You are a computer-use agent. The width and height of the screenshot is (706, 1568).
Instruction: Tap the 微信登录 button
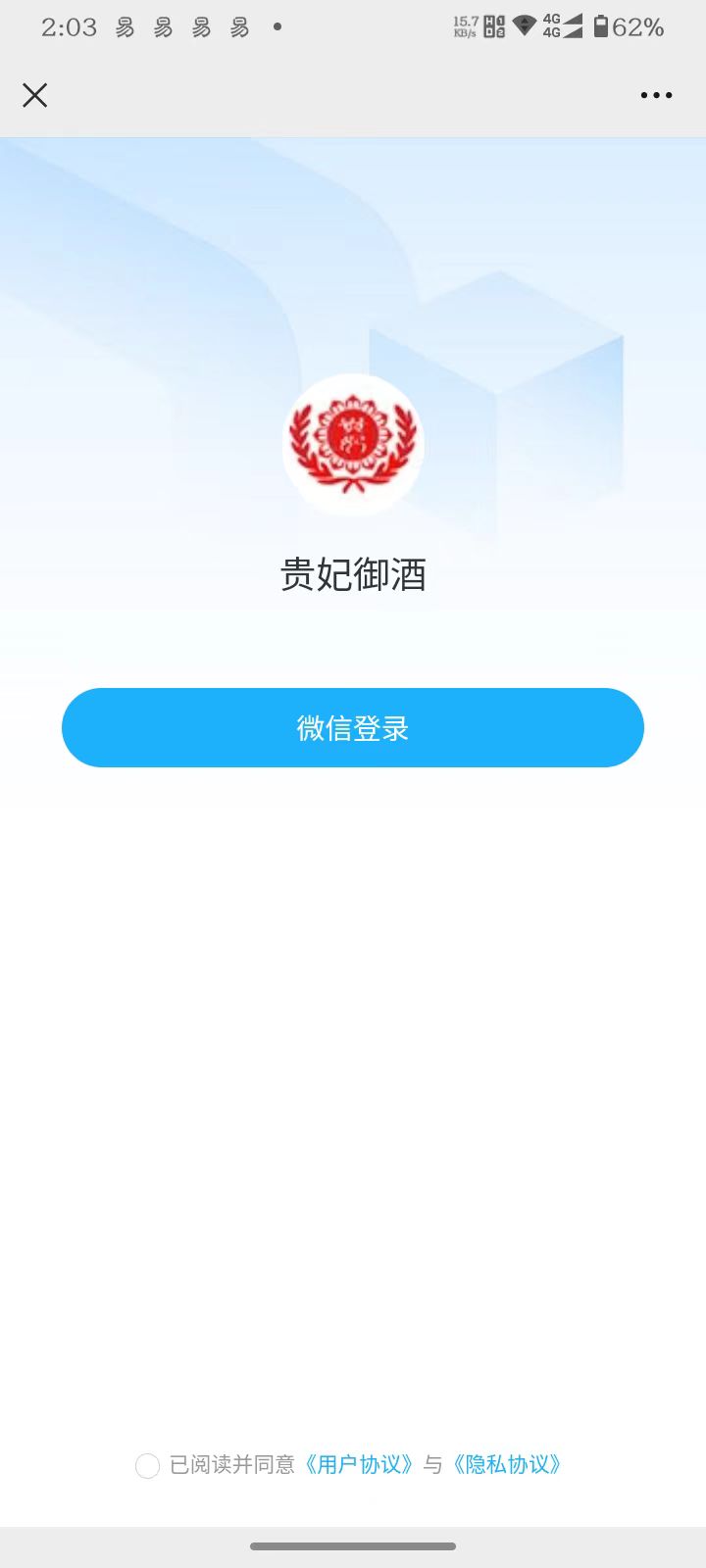pos(353,728)
